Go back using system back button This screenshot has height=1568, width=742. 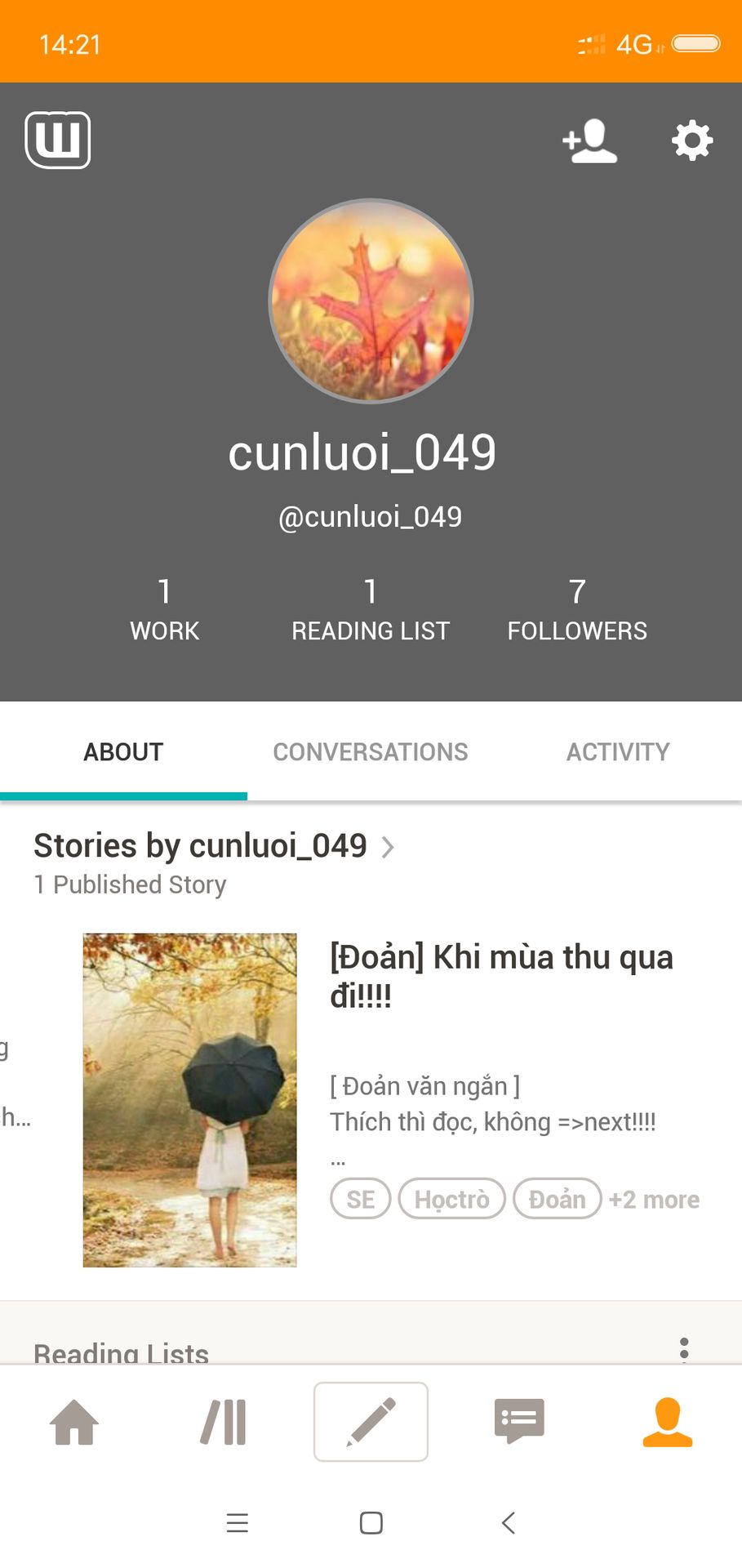pos(508,1523)
